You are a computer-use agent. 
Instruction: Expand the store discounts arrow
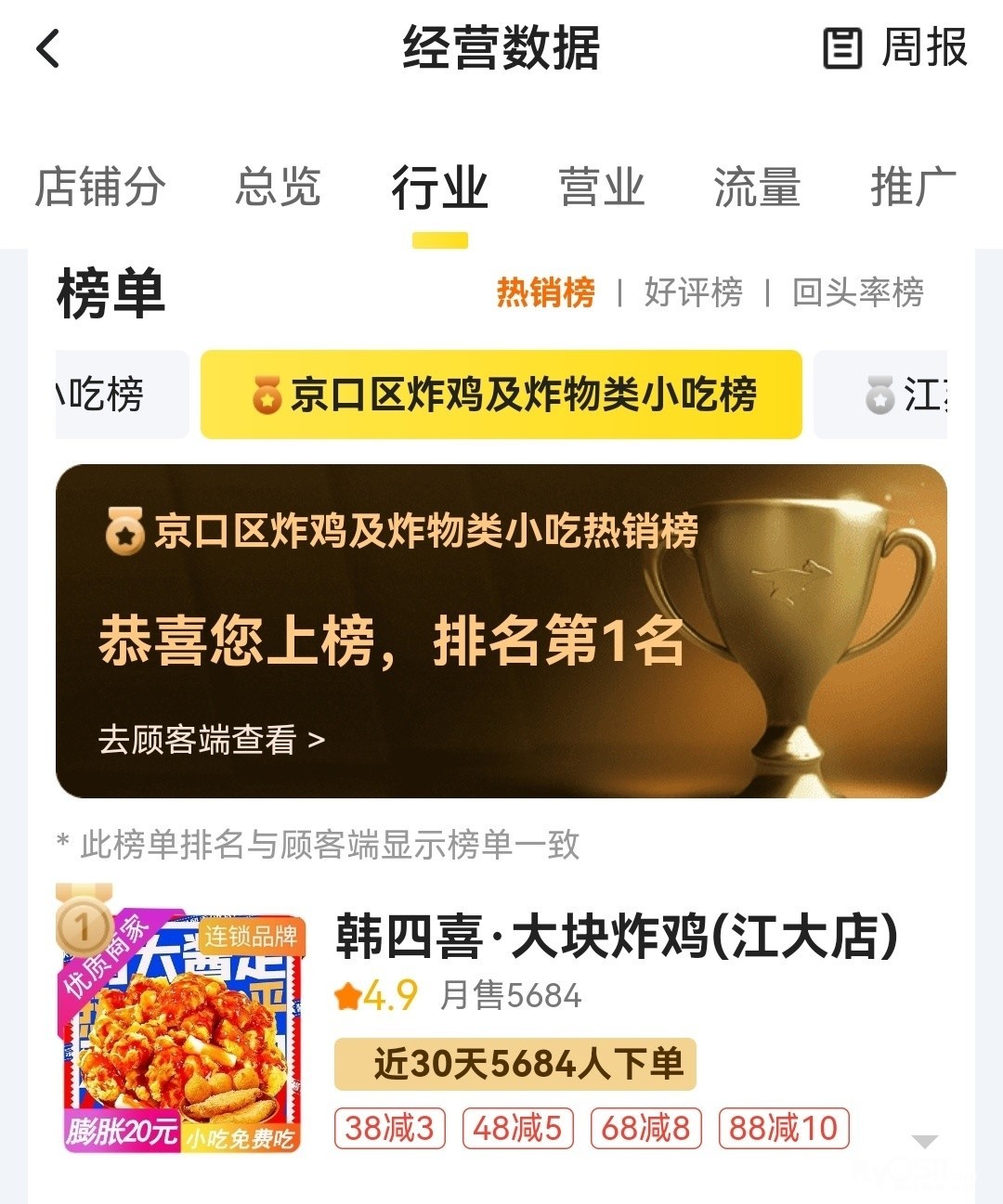[925, 1141]
